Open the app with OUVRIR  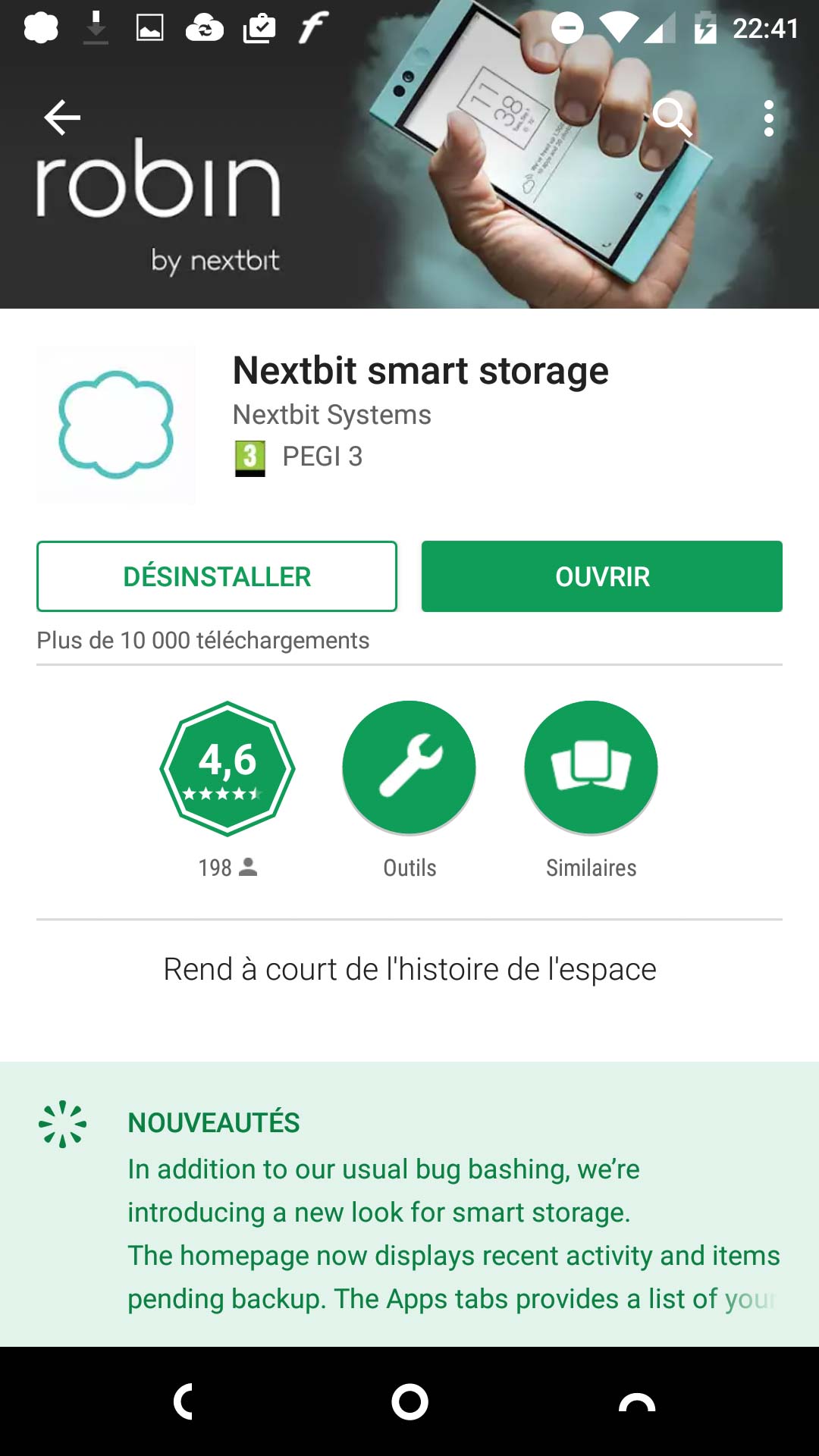tap(602, 576)
